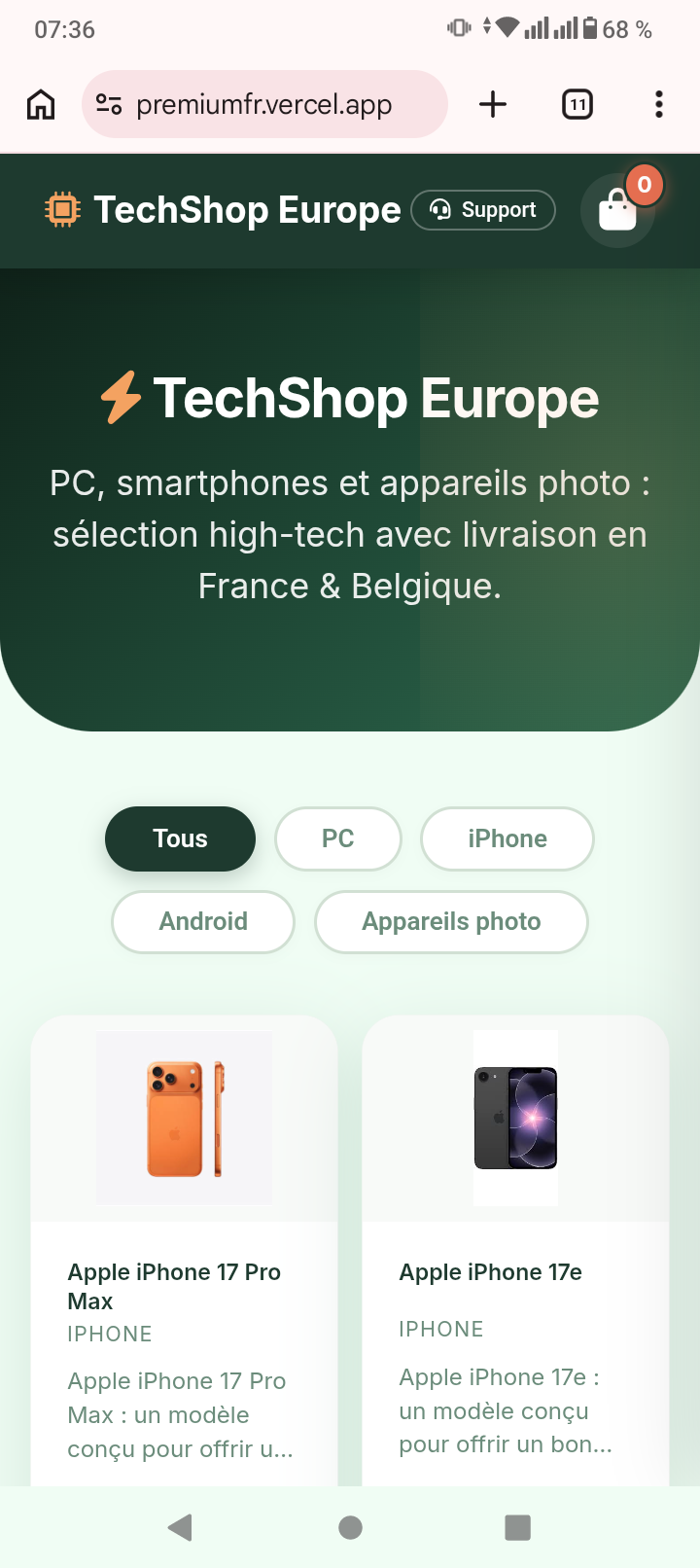Tap the Support button
The width and height of the screenshot is (700, 1568).
(483, 210)
